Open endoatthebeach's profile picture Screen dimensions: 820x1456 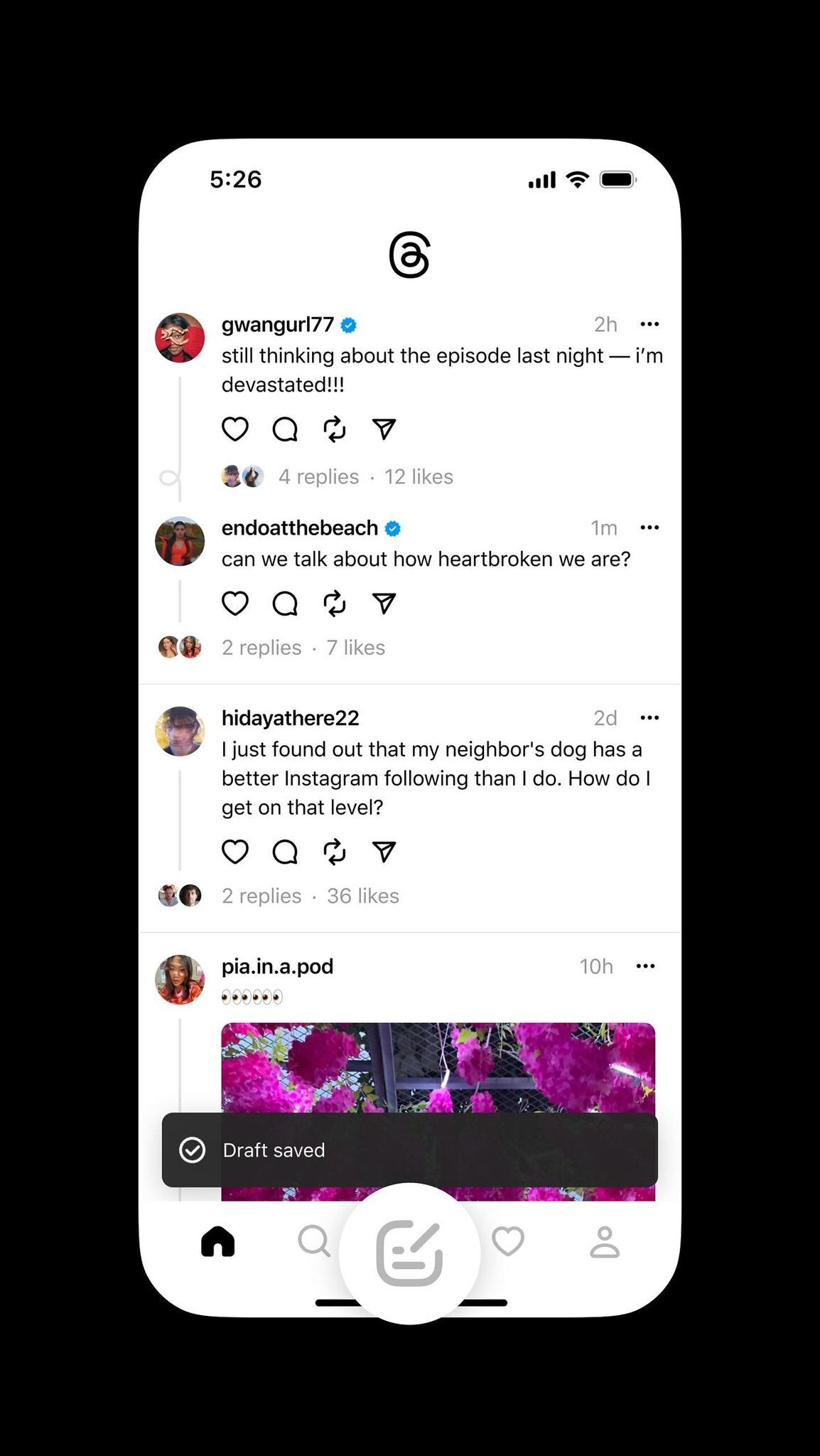coord(180,541)
